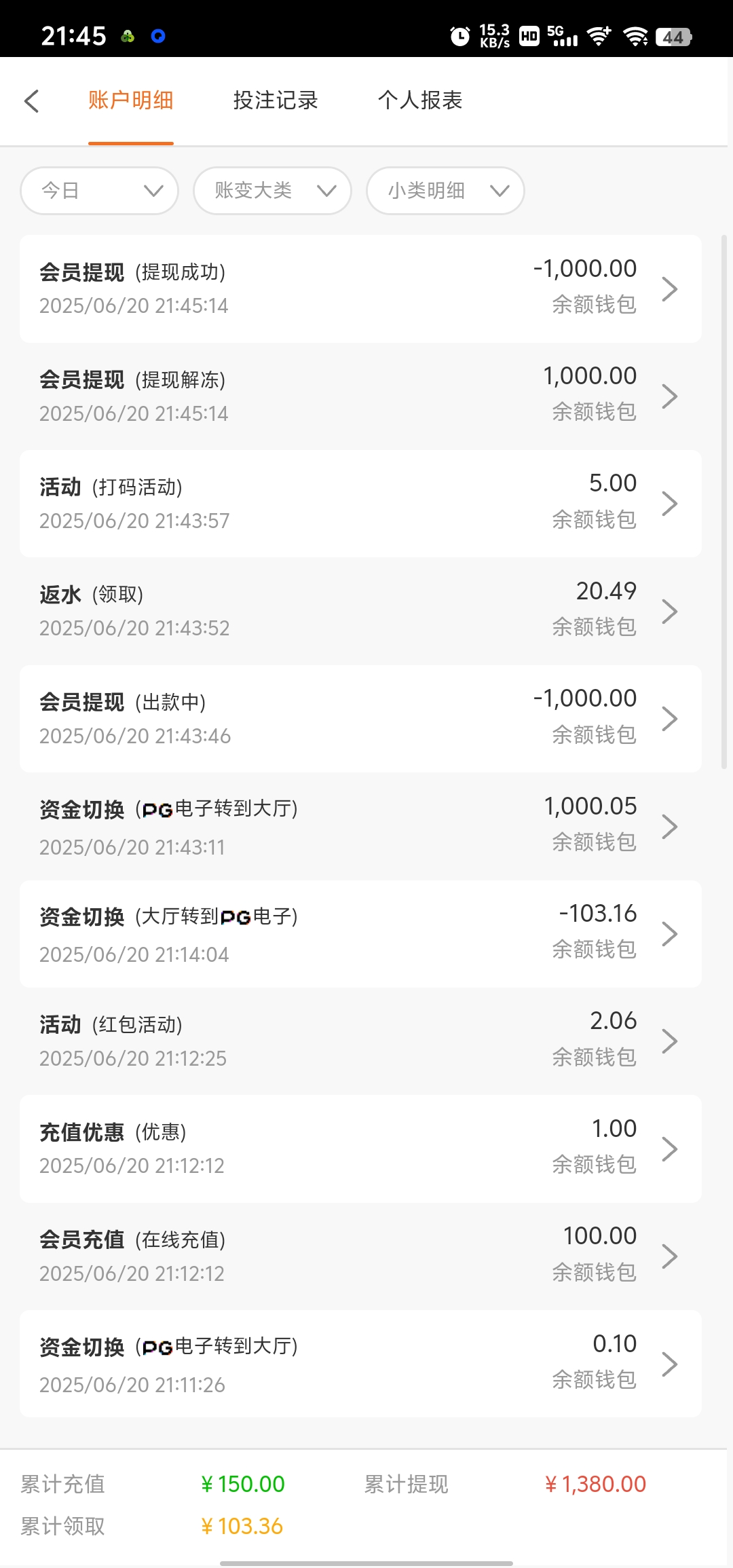Open the 小类明细 filter dropdown

tap(445, 191)
